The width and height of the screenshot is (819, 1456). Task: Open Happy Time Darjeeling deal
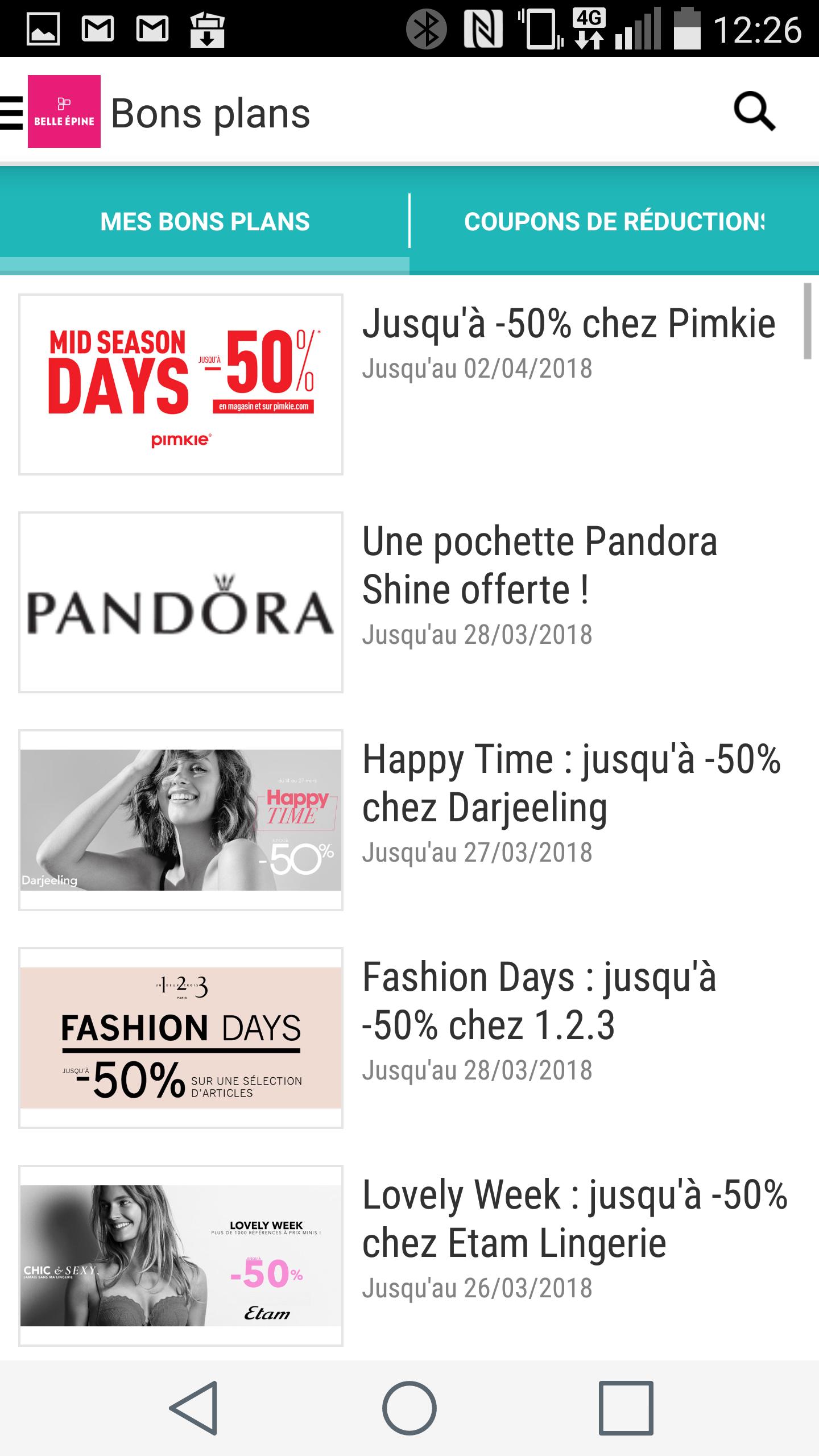tap(409, 820)
